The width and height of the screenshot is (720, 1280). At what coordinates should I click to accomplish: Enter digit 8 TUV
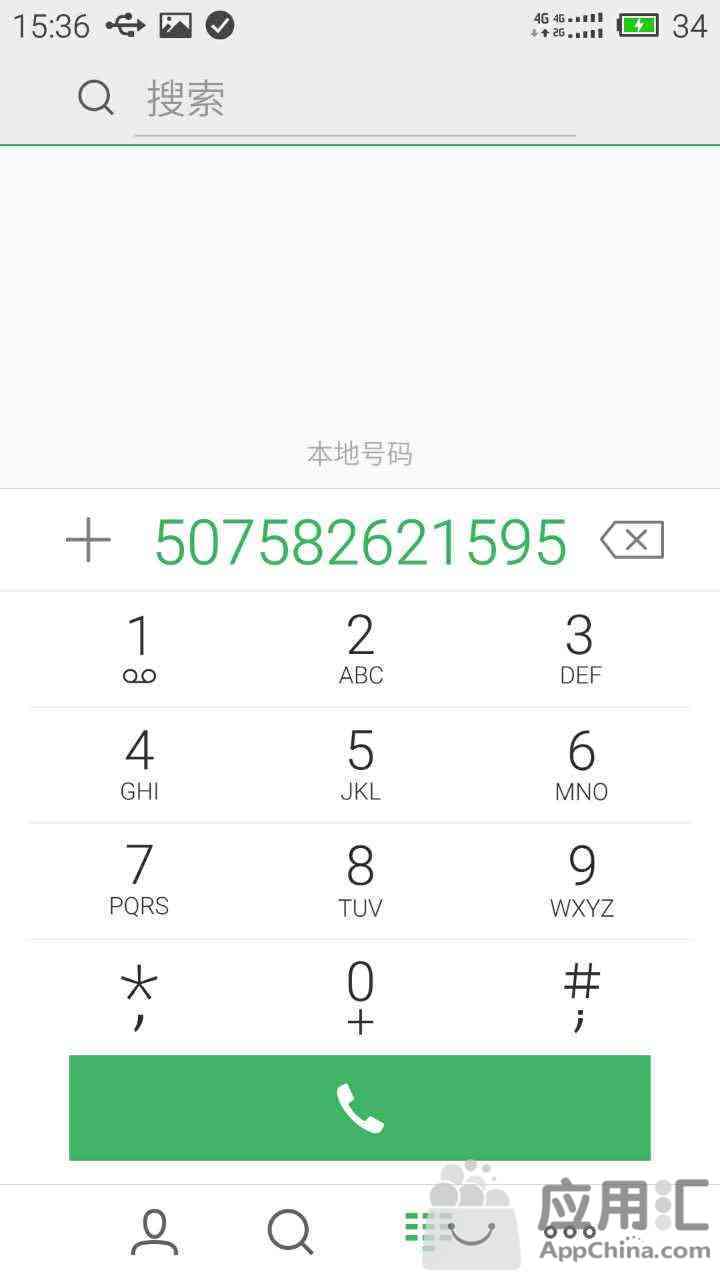click(x=360, y=881)
